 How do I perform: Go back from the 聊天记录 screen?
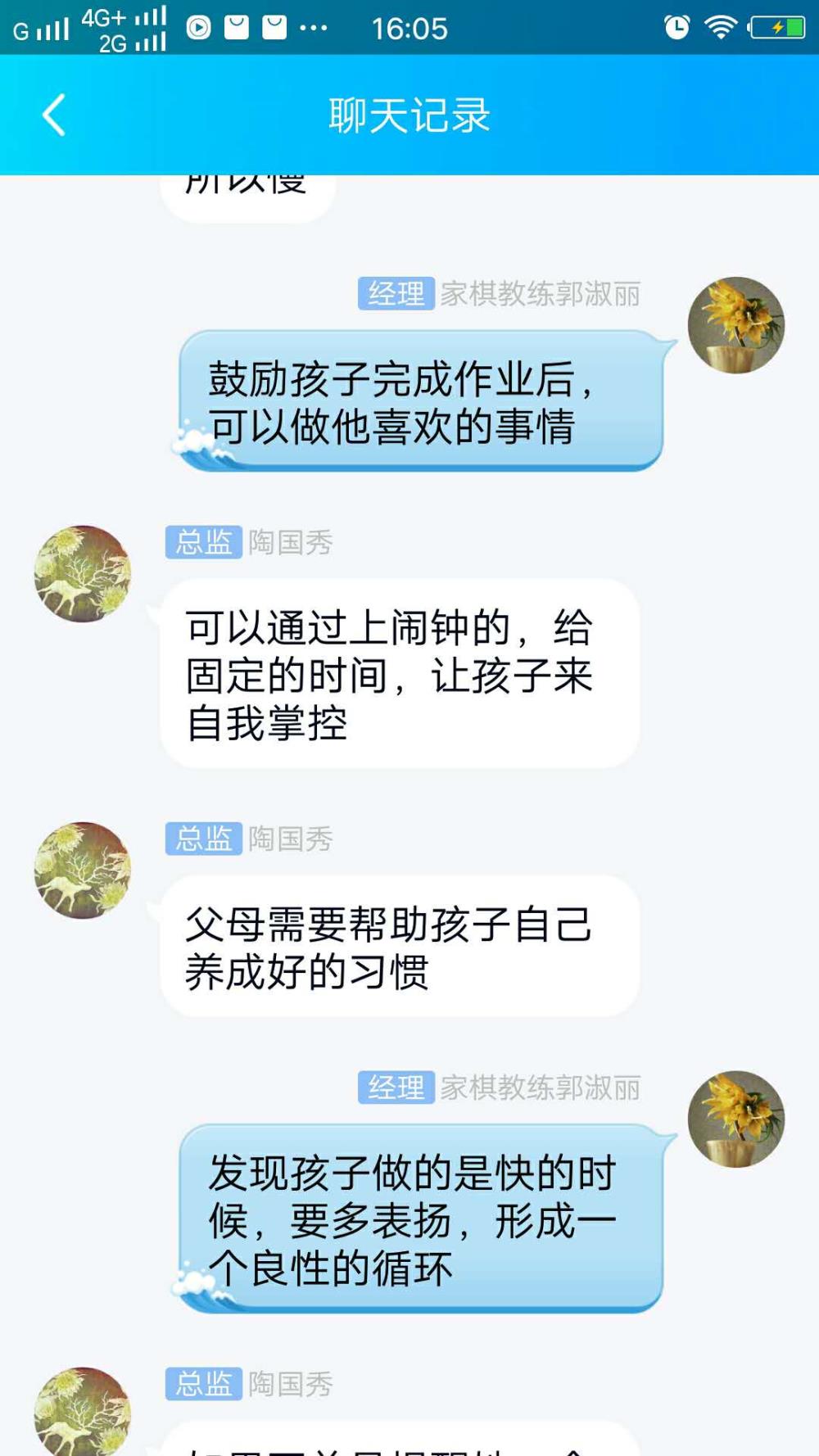[54, 115]
